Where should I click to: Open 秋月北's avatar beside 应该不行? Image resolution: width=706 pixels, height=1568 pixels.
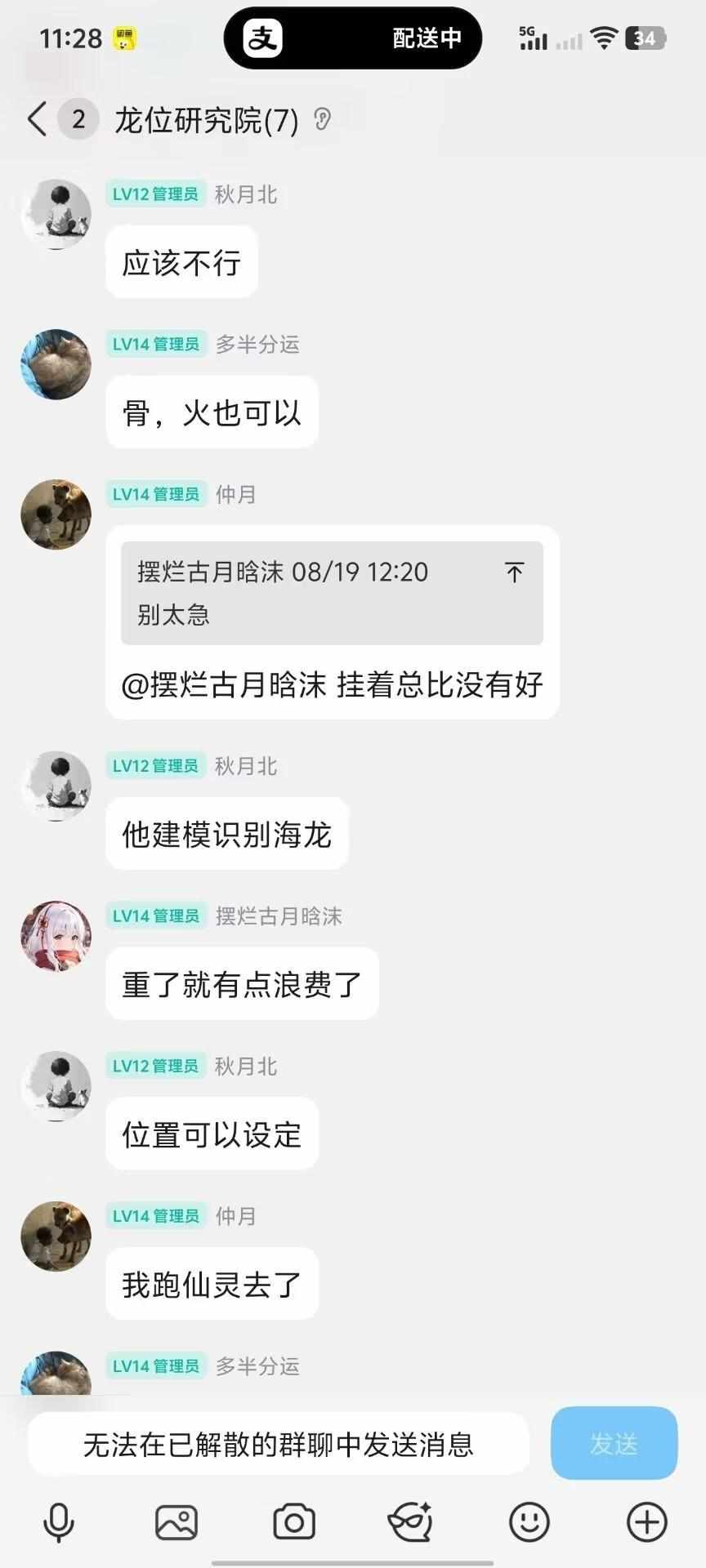(x=56, y=214)
